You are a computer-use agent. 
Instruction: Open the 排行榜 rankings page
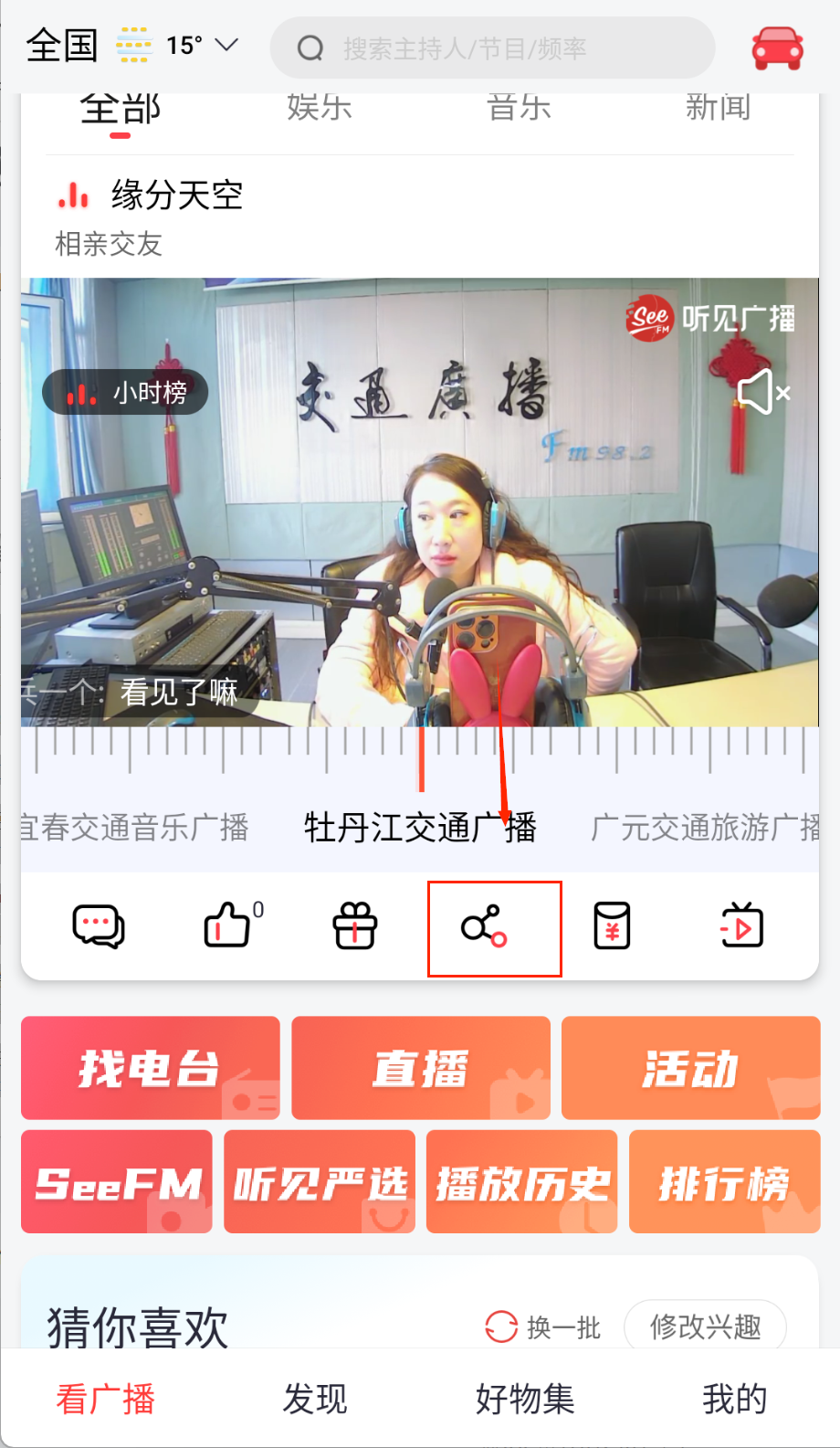(723, 1181)
